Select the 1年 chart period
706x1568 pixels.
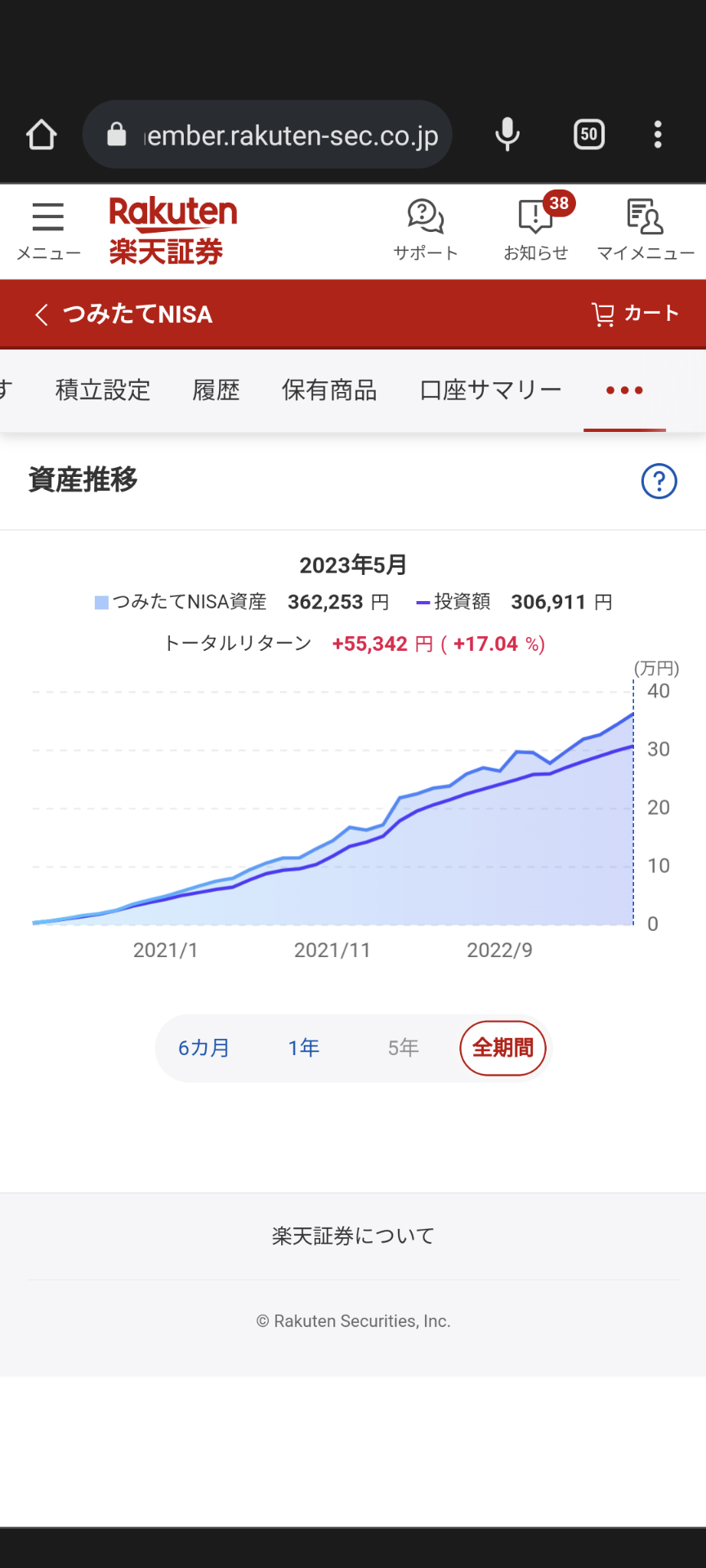point(304,1048)
